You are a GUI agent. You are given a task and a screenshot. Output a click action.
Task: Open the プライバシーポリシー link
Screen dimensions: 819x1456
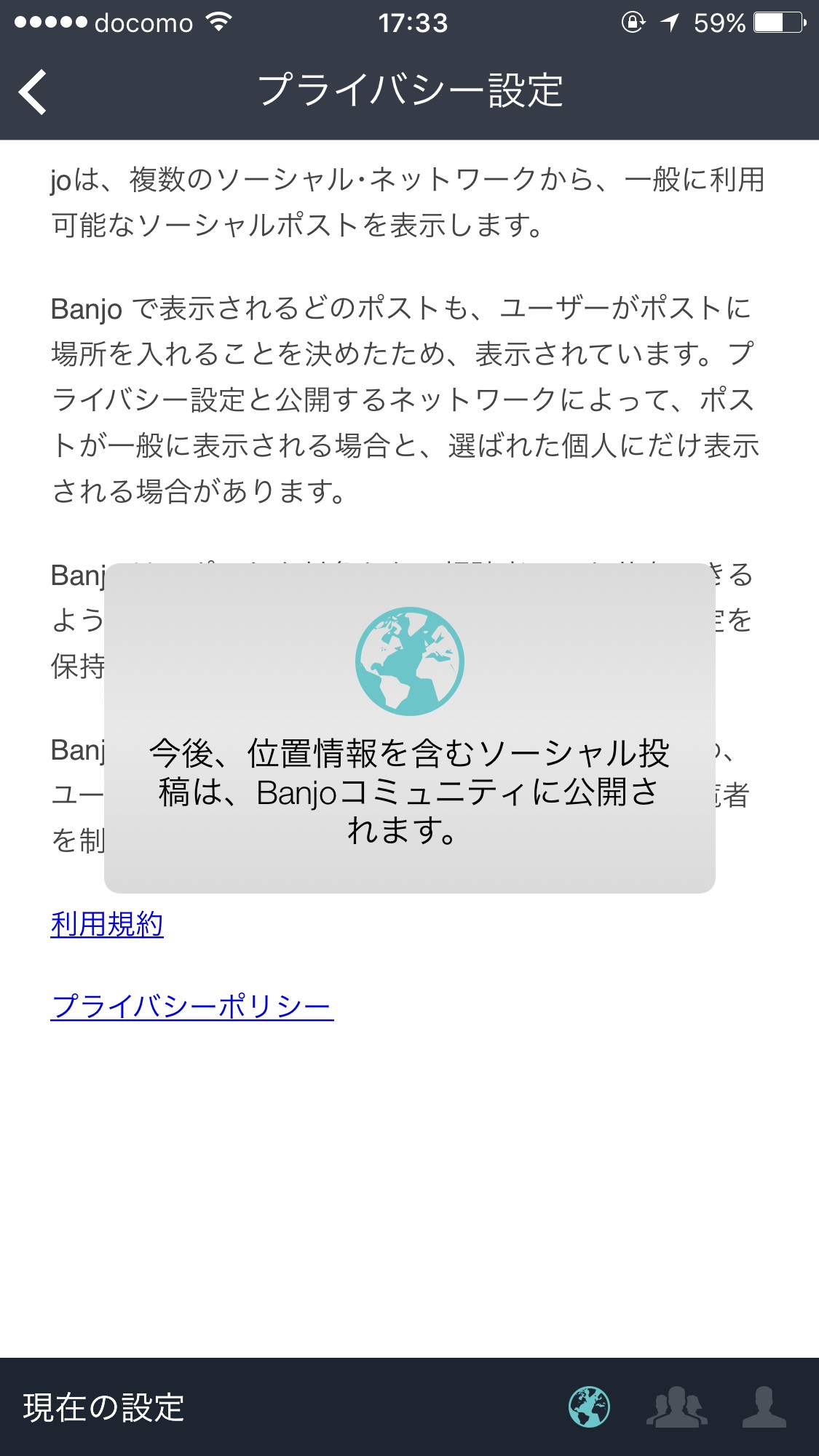(x=192, y=1006)
